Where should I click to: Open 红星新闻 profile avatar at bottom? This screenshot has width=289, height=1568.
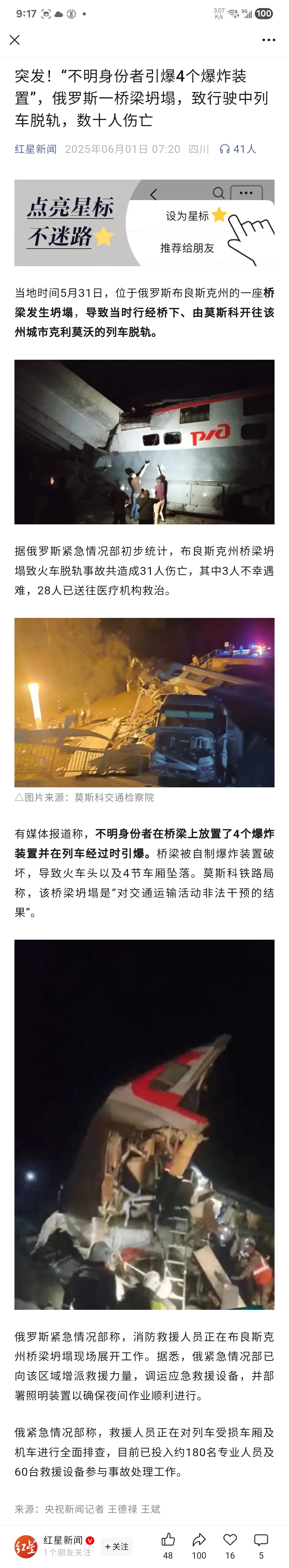[26, 1546]
